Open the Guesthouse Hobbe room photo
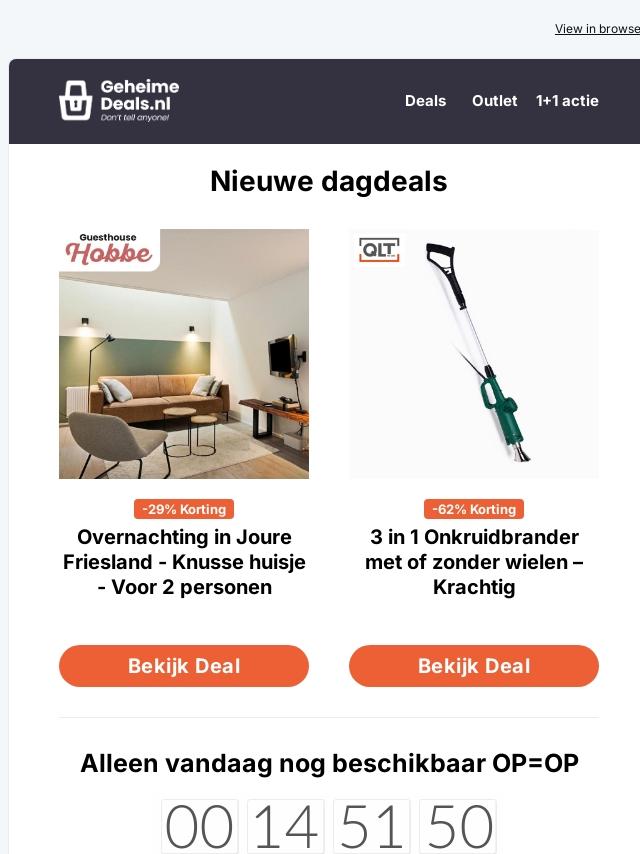This screenshot has width=640, height=854. click(184, 354)
